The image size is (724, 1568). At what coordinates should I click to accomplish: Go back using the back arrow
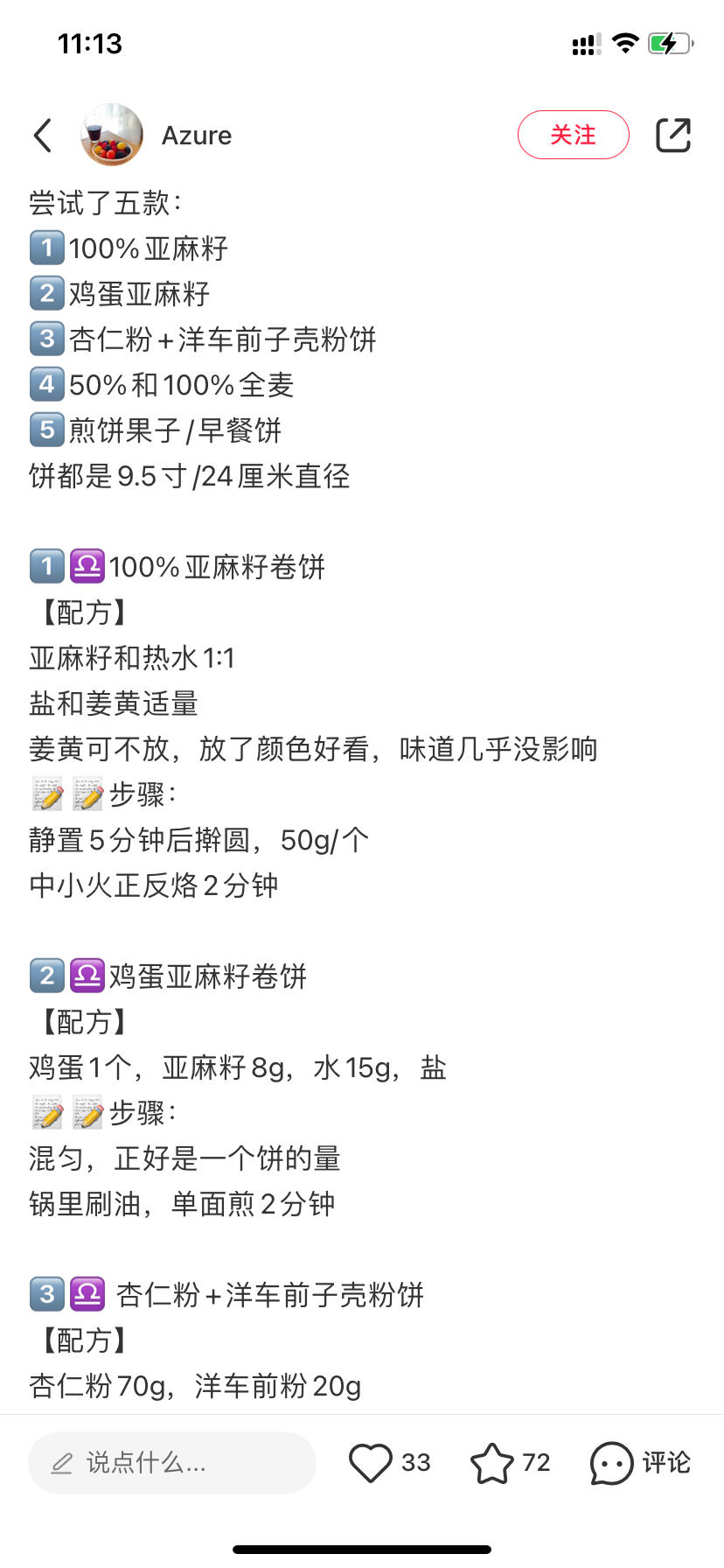point(43,136)
